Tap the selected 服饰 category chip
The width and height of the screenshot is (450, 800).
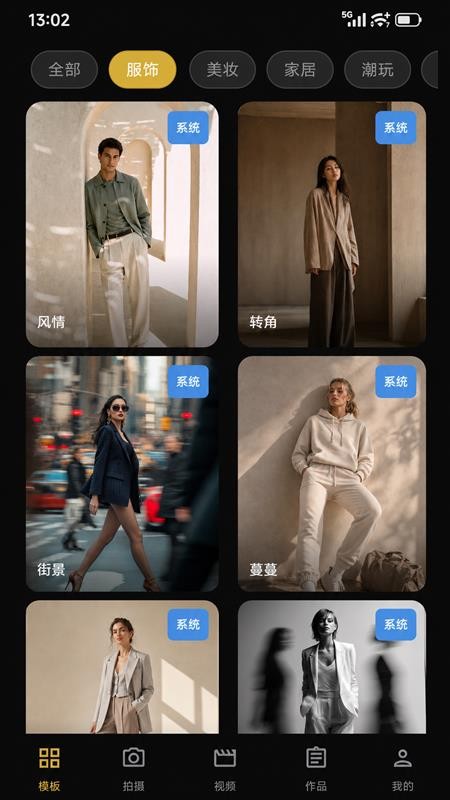142,69
